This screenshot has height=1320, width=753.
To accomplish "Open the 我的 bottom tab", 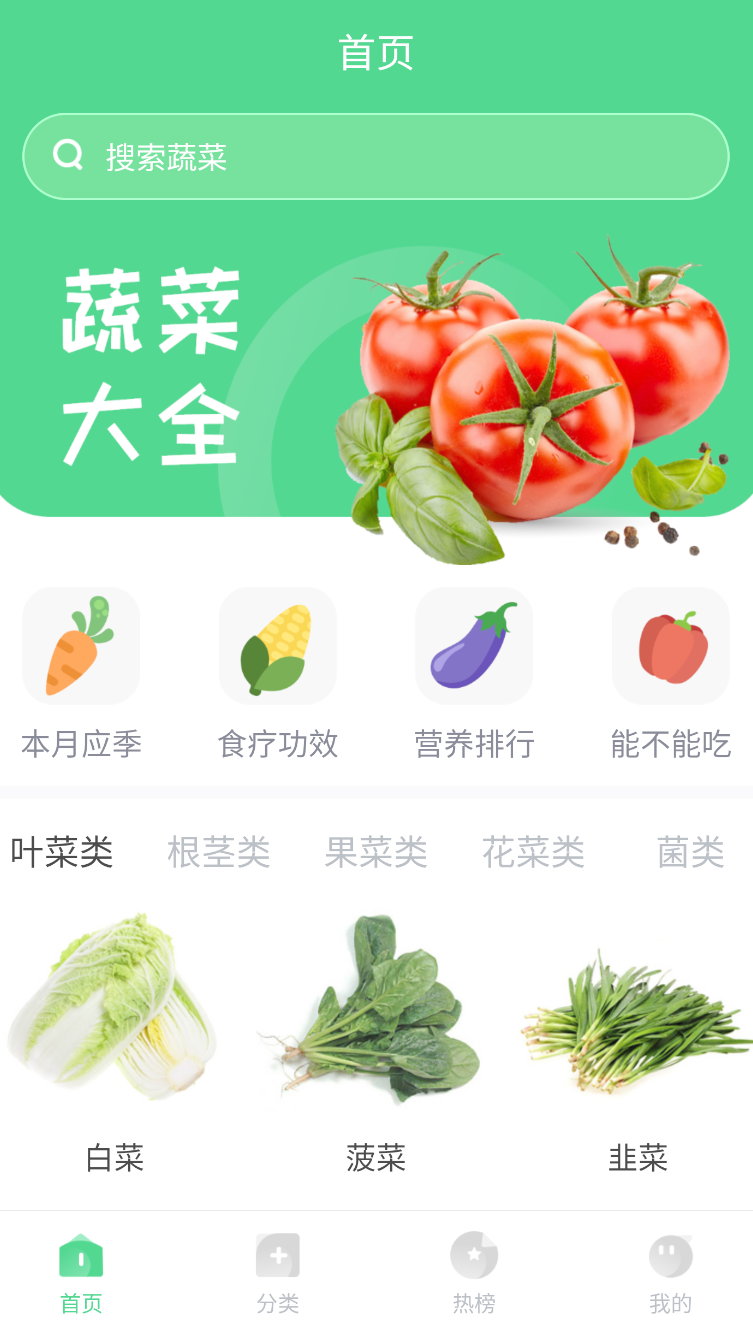I will coord(670,1272).
